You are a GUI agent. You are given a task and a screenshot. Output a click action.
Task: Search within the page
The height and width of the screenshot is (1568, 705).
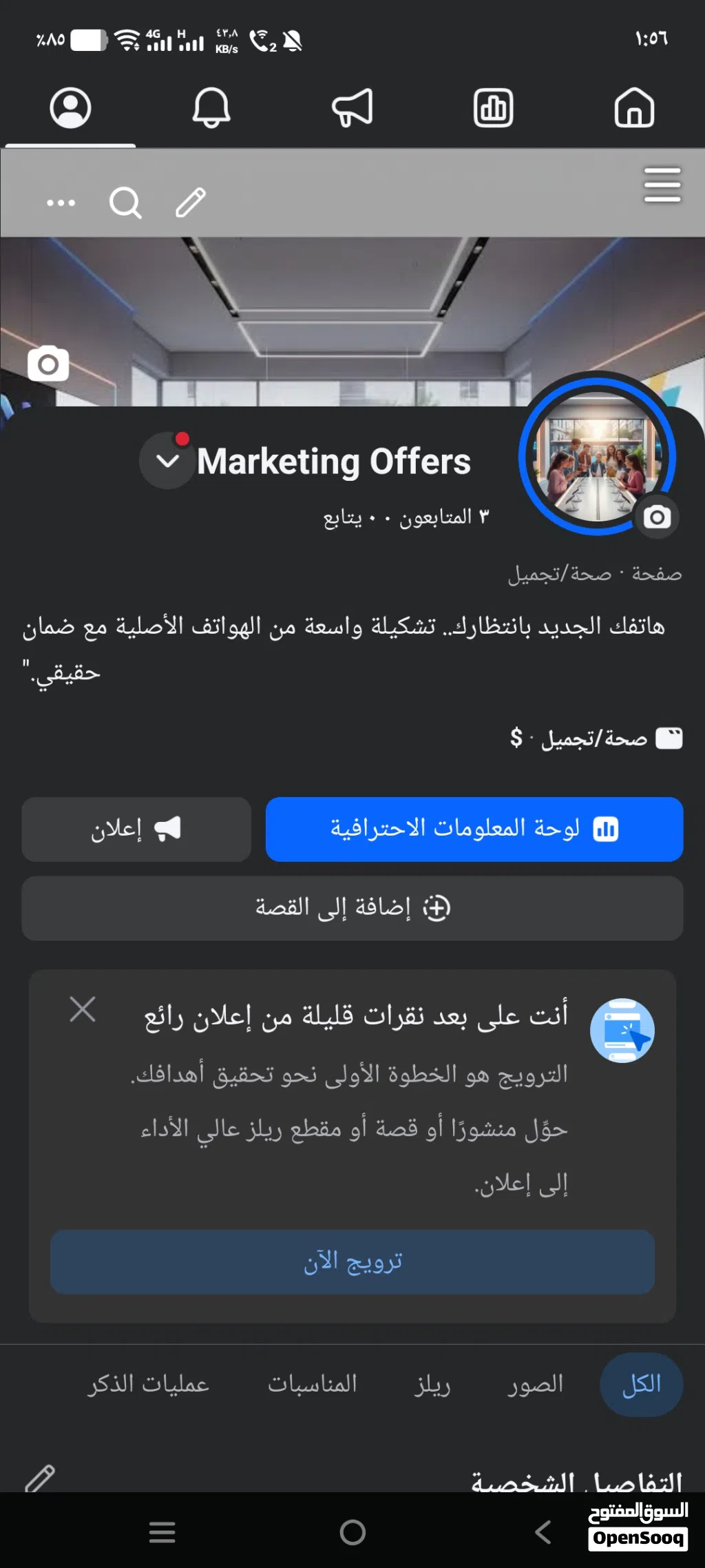(x=125, y=203)
